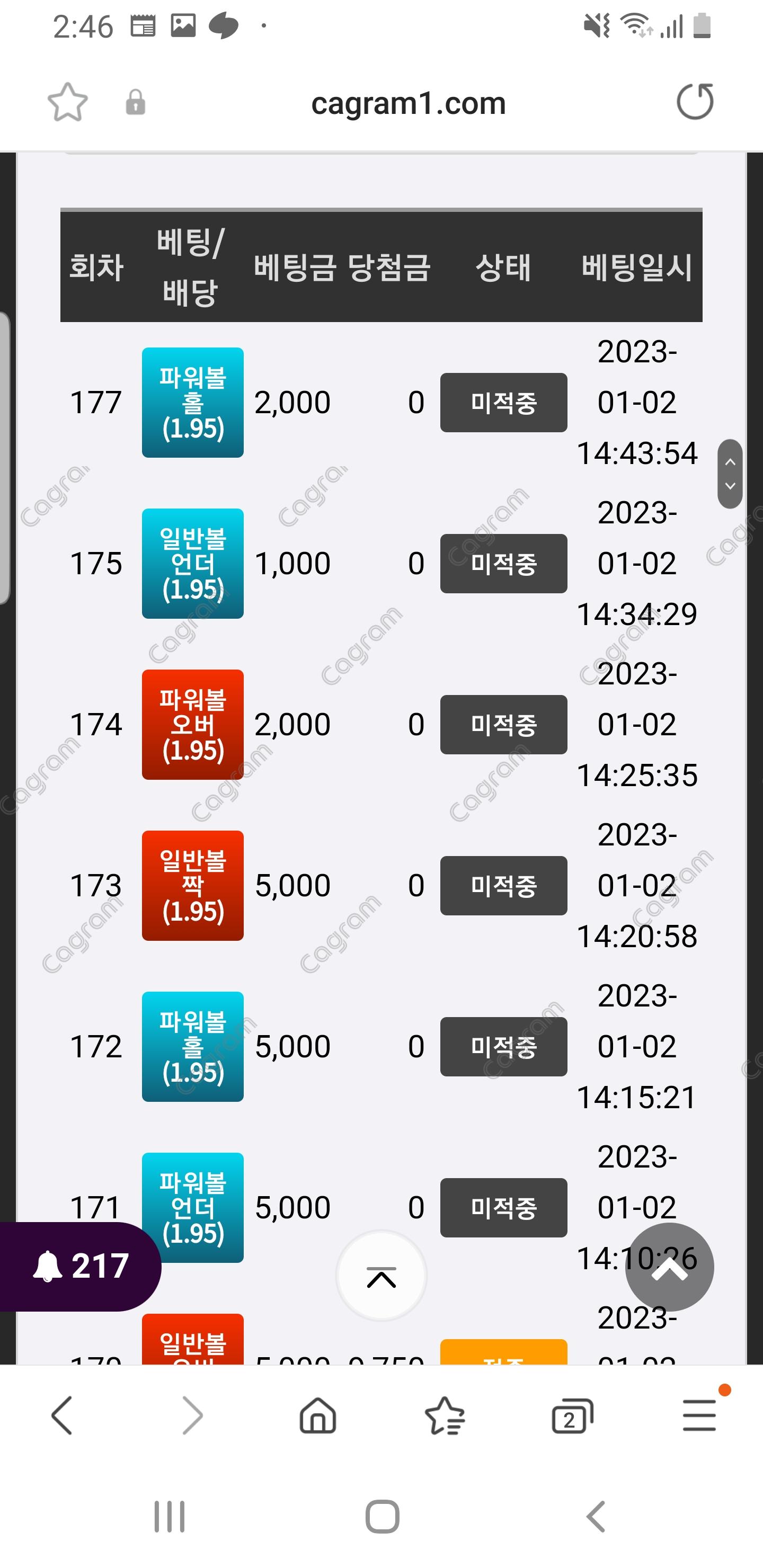Open the browser menu

(699, 1416)
